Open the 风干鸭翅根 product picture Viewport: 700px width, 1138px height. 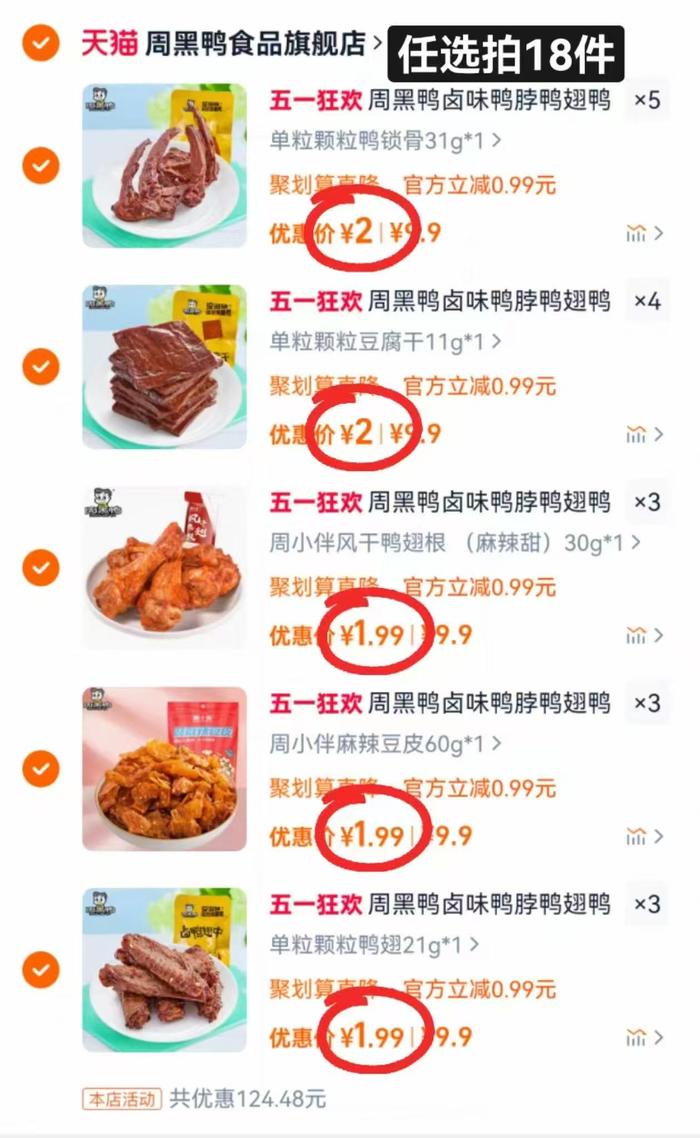coord(164,568)
